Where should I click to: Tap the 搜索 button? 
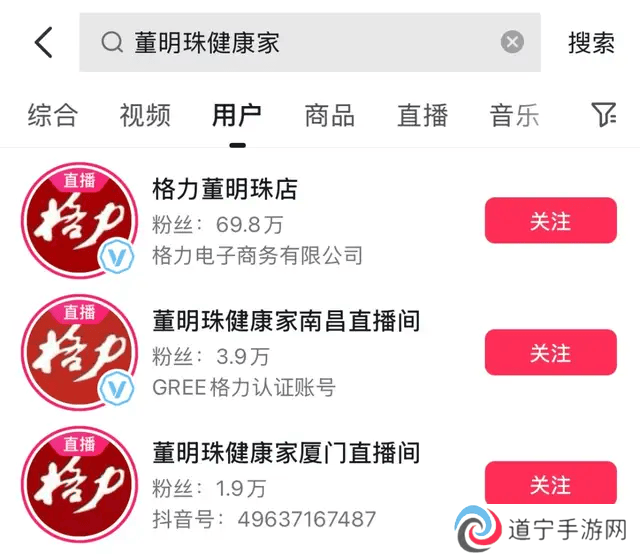pos(591,42)
